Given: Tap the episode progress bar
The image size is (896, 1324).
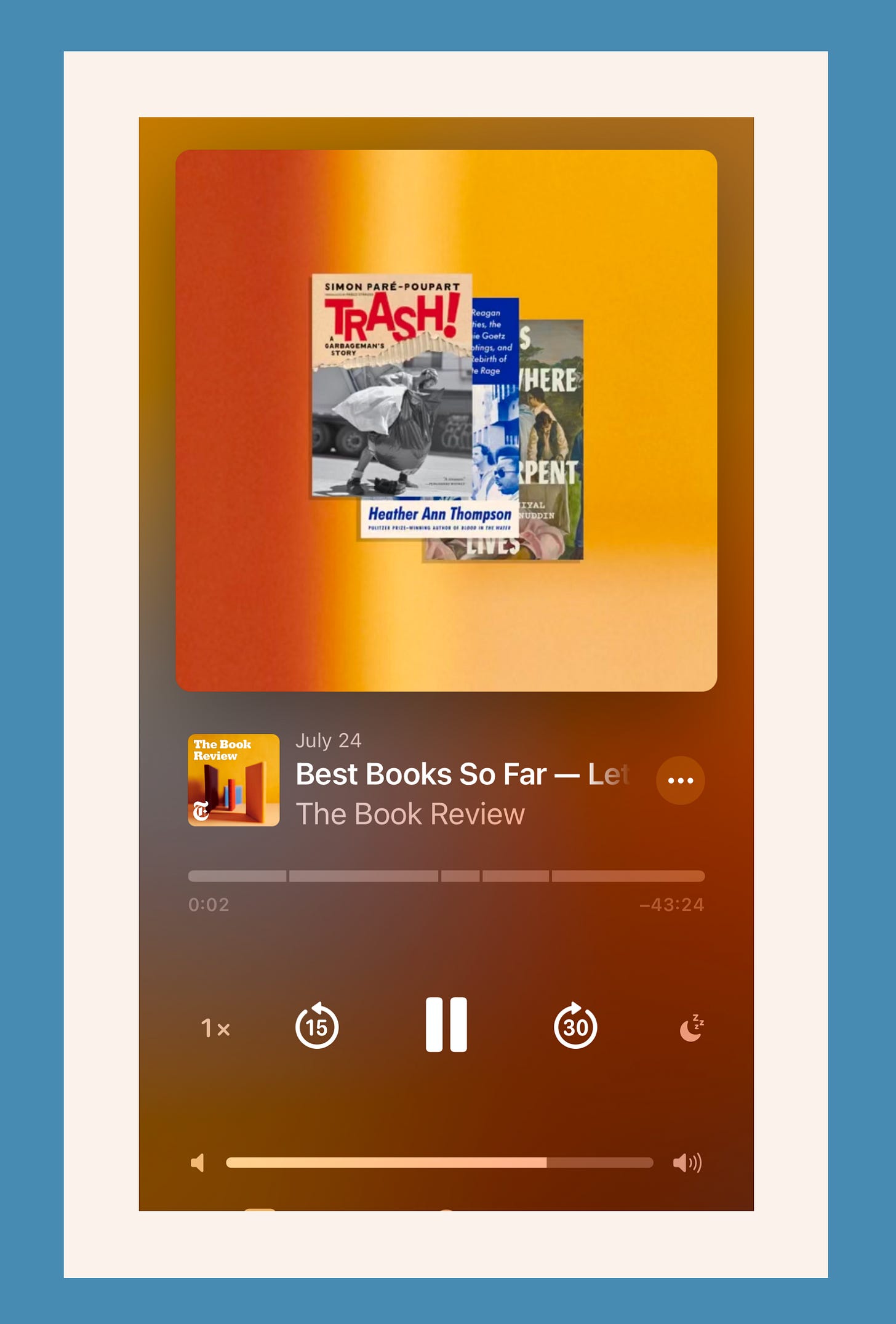Looking at the screenshot, I should pos(446,876).
